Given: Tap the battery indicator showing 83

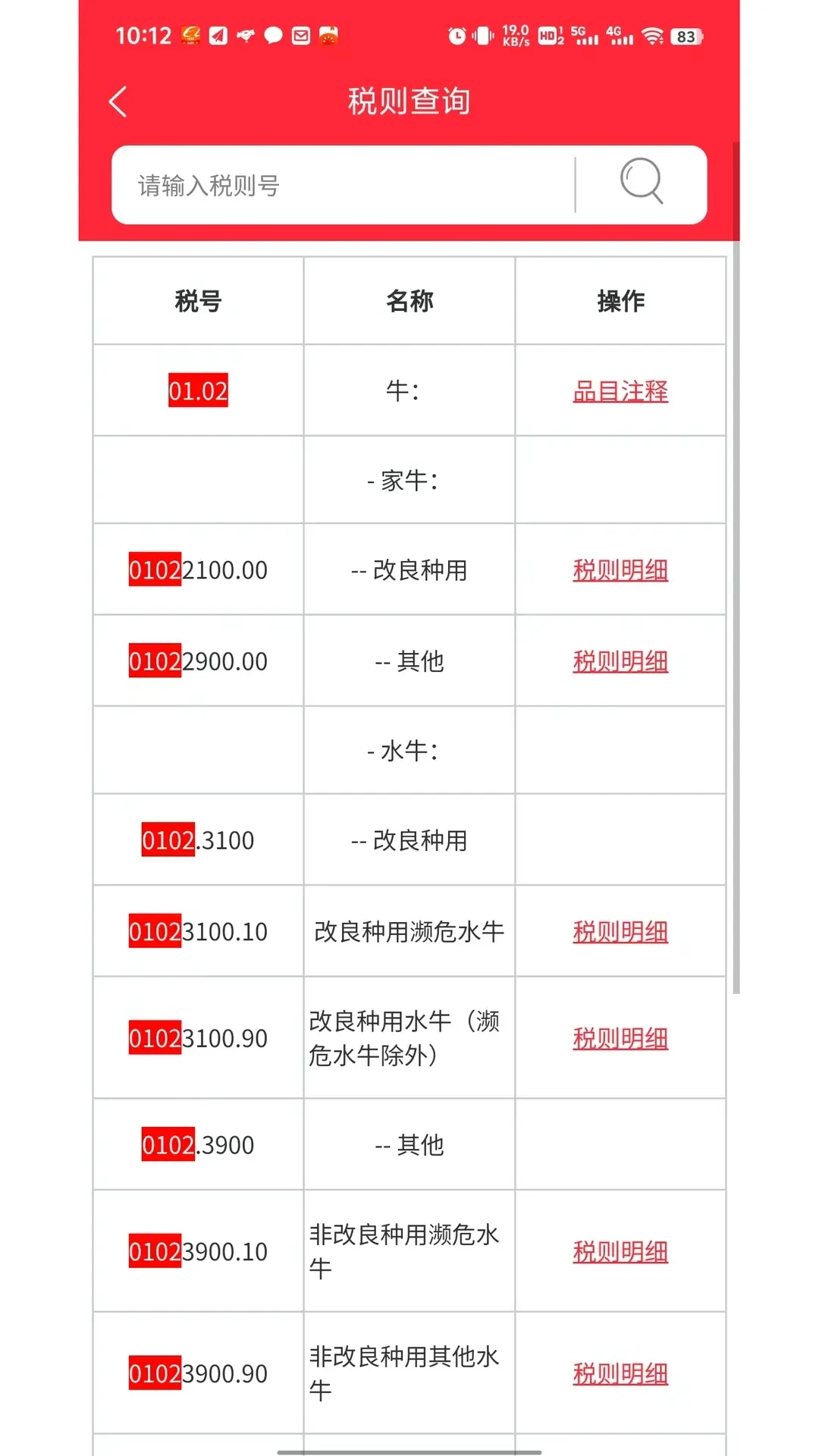Looking at the screenshot, I should point(685,36).
